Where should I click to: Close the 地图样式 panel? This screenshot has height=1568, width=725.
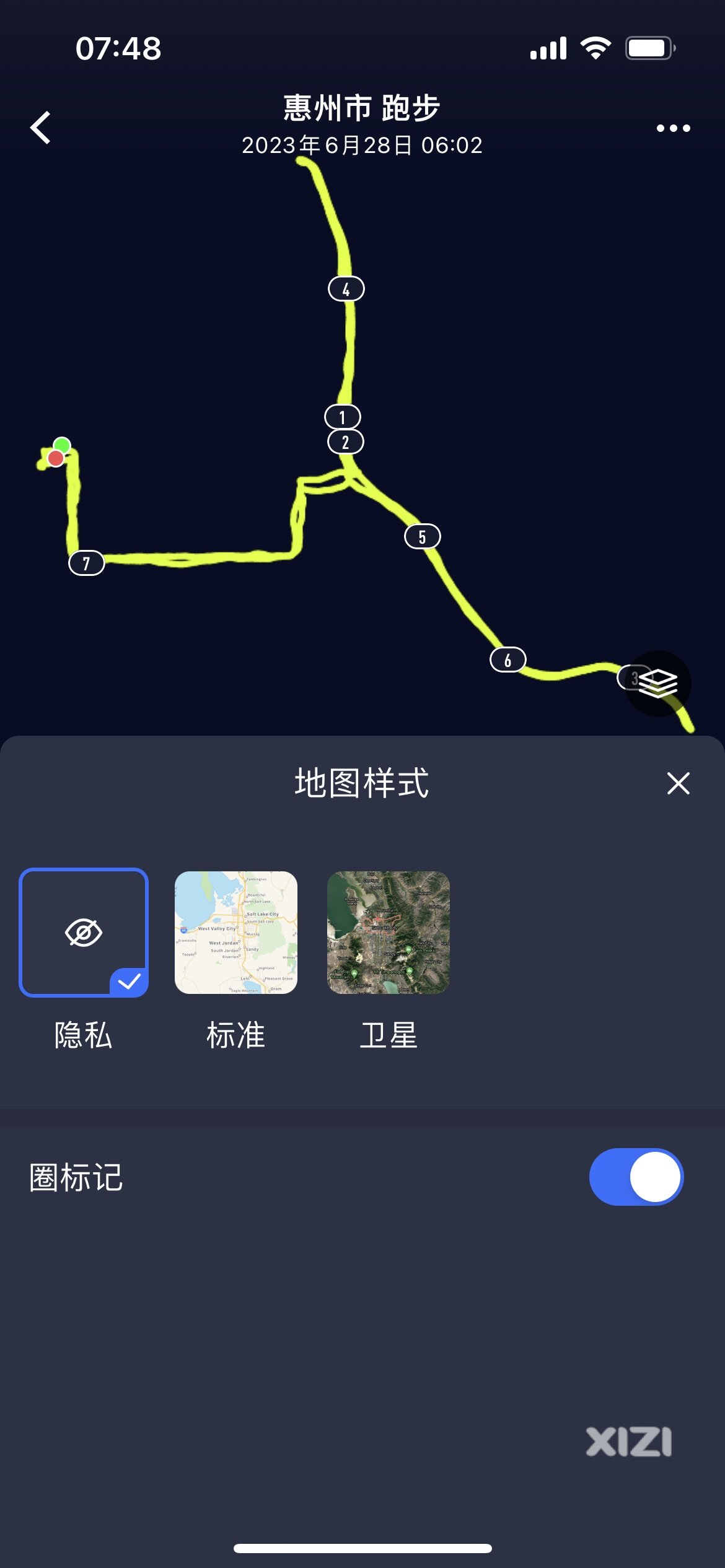pyautogui.click(x=678, y=783)
